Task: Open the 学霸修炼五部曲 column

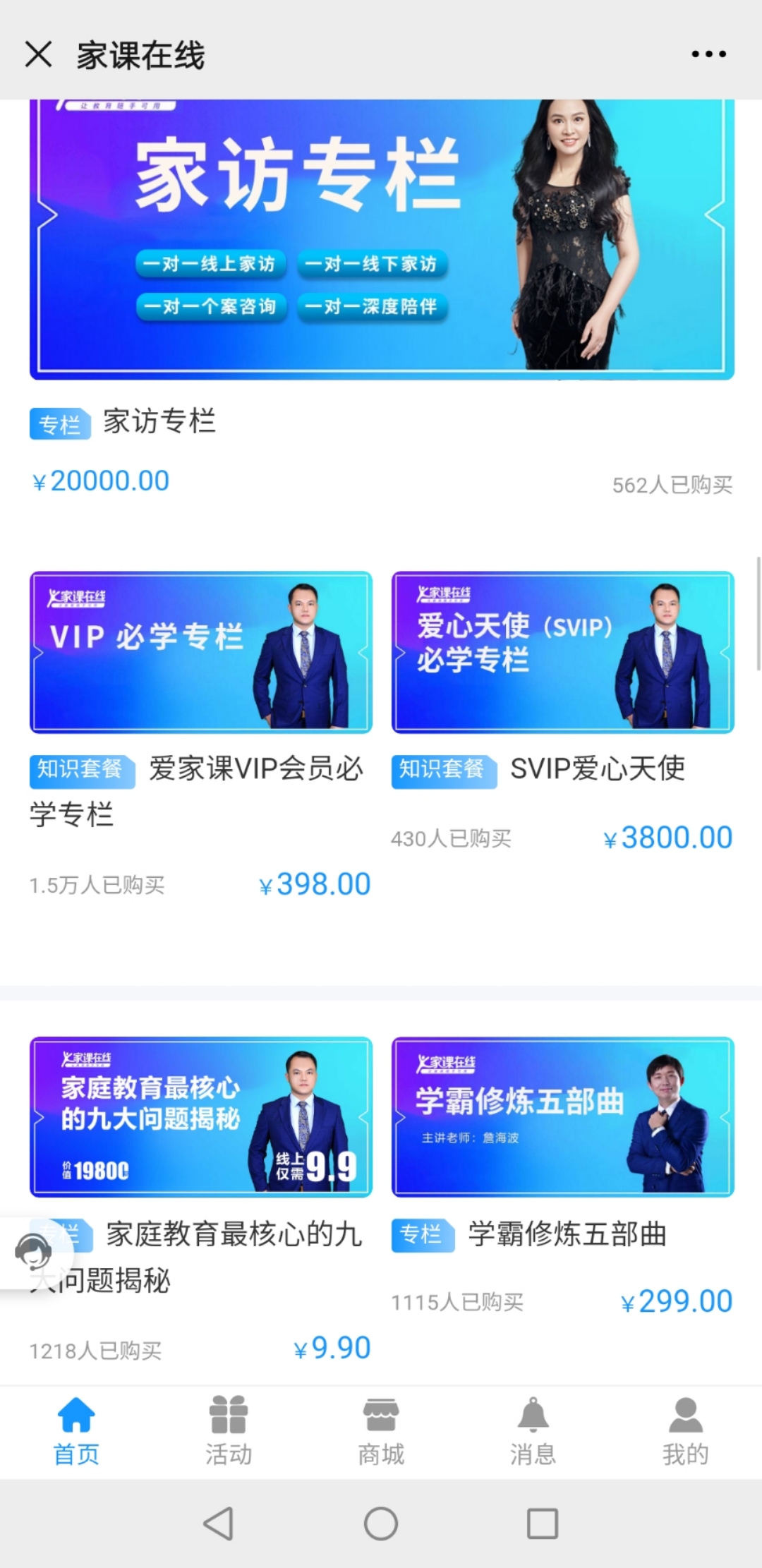Action: tap(563, 1116)
